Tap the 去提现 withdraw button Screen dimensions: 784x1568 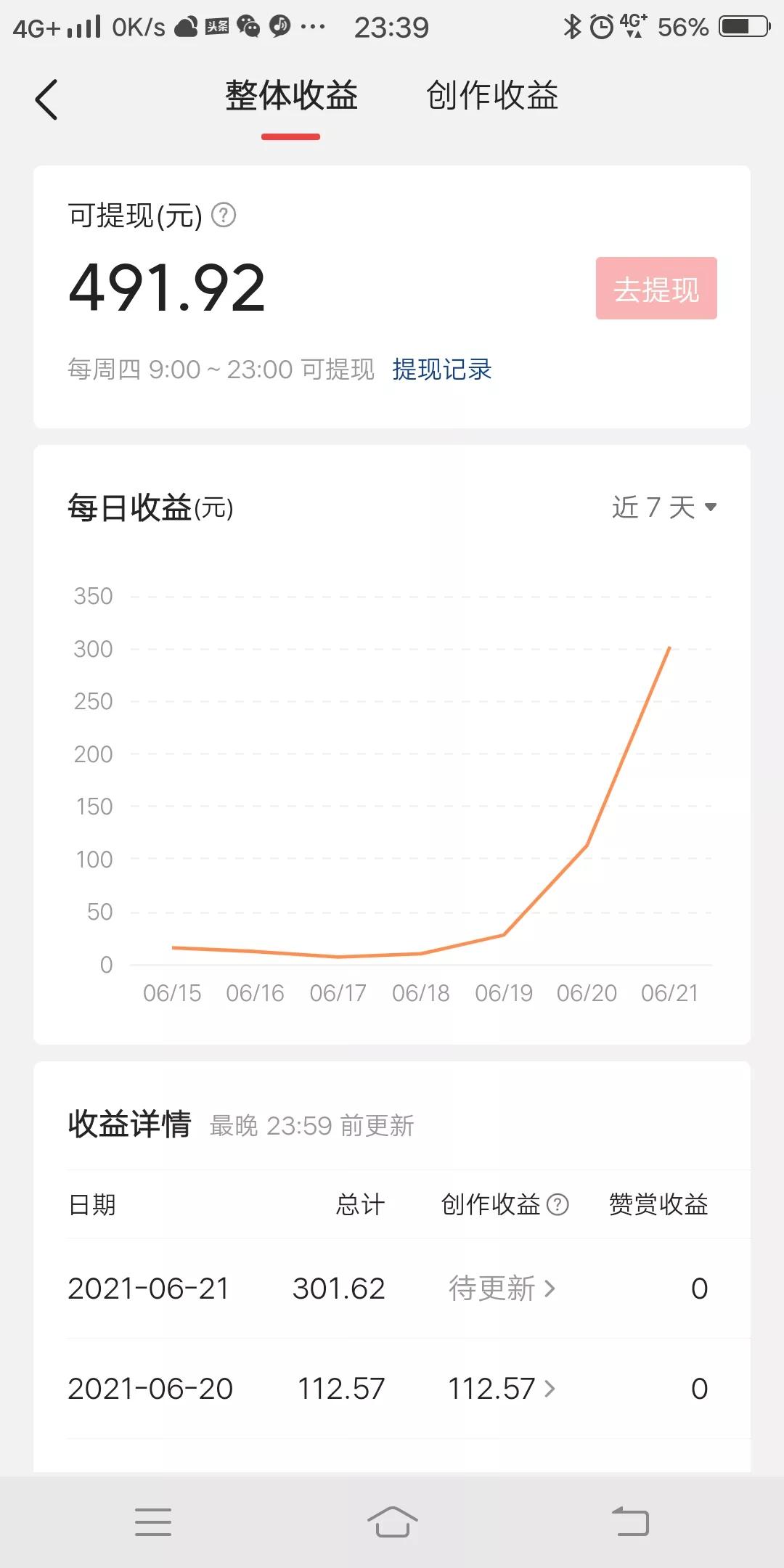(x=656, y=289)
